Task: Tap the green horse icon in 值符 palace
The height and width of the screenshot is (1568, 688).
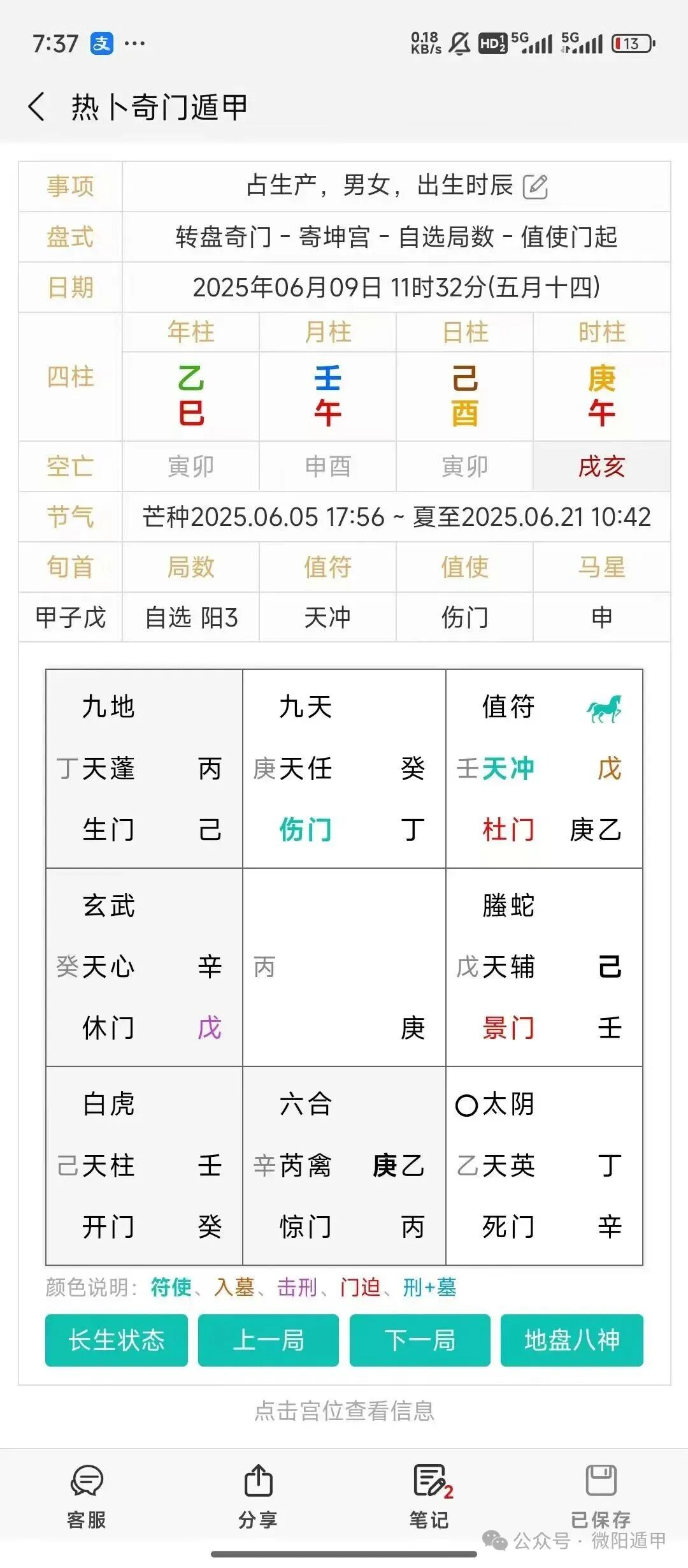Action: tap(606, 708)
